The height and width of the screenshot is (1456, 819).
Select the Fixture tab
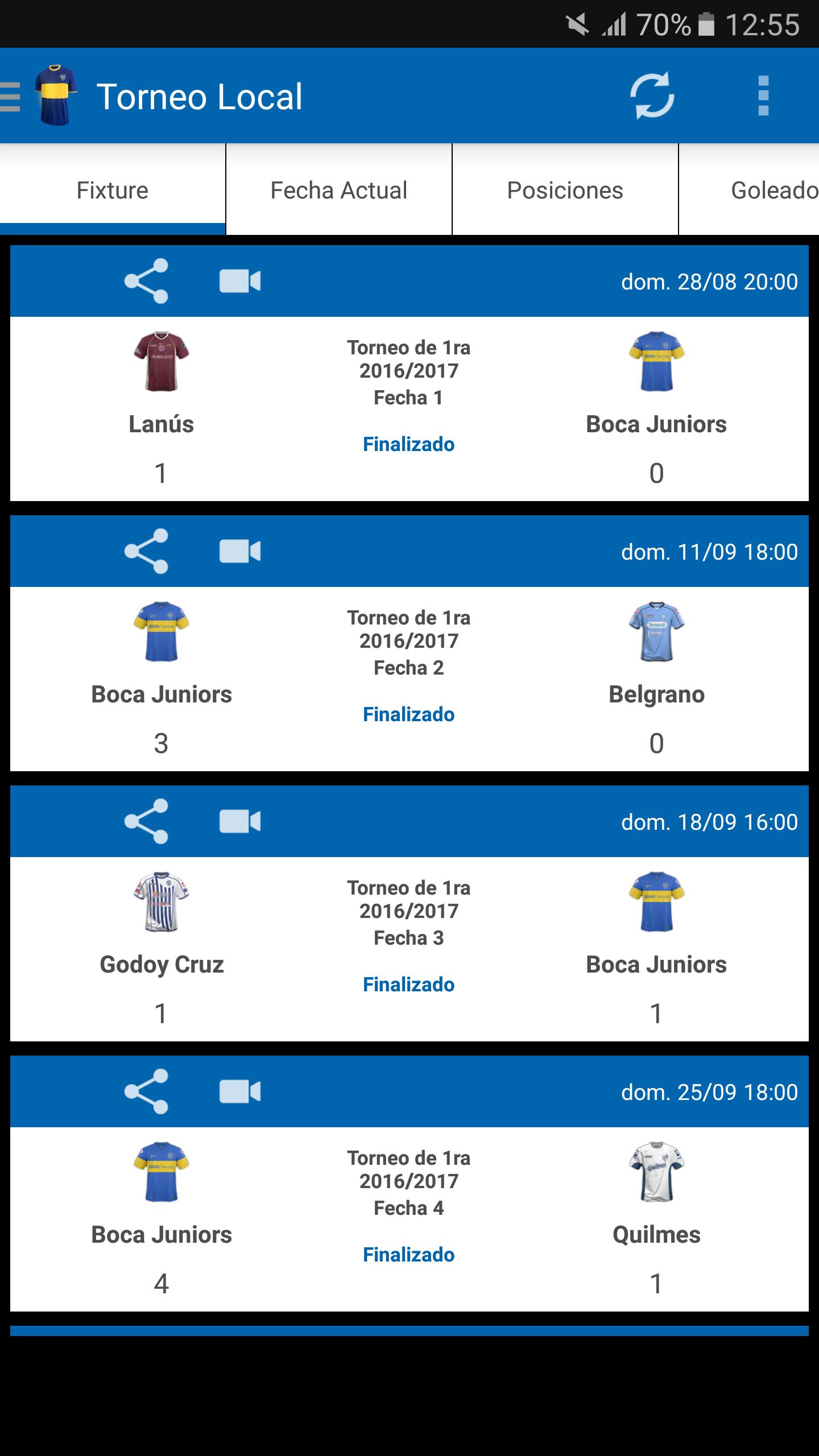113,190
